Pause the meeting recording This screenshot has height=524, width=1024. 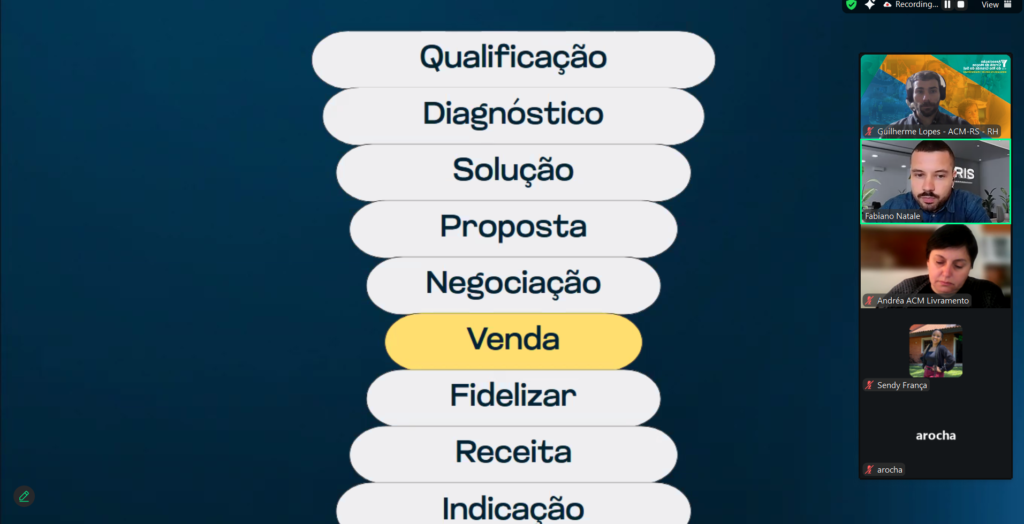[x=948, y=5]
